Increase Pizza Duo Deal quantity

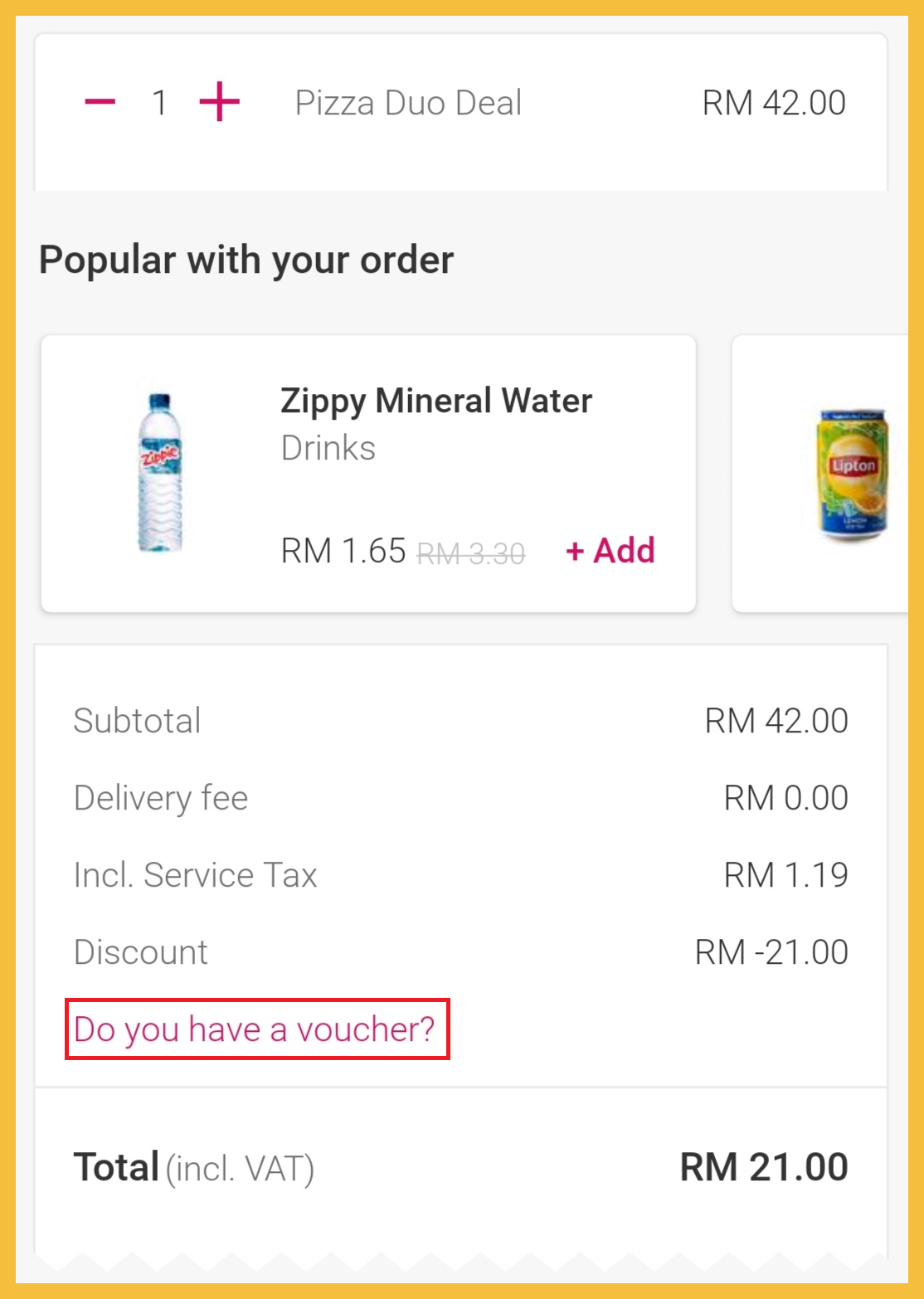220,102
